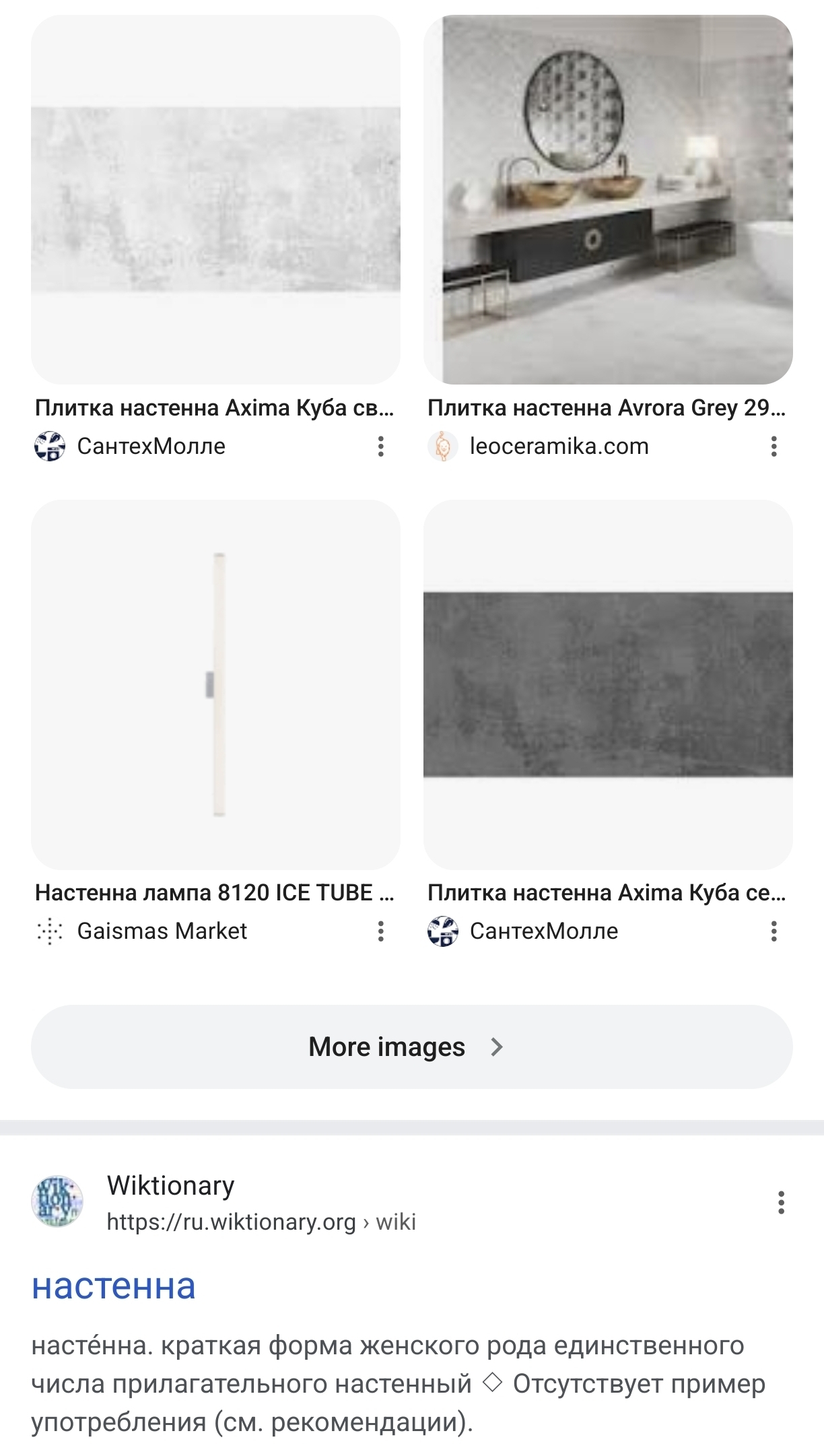
Task: Open options for the light Axima Куба result
Action: [x=381, y=446]
